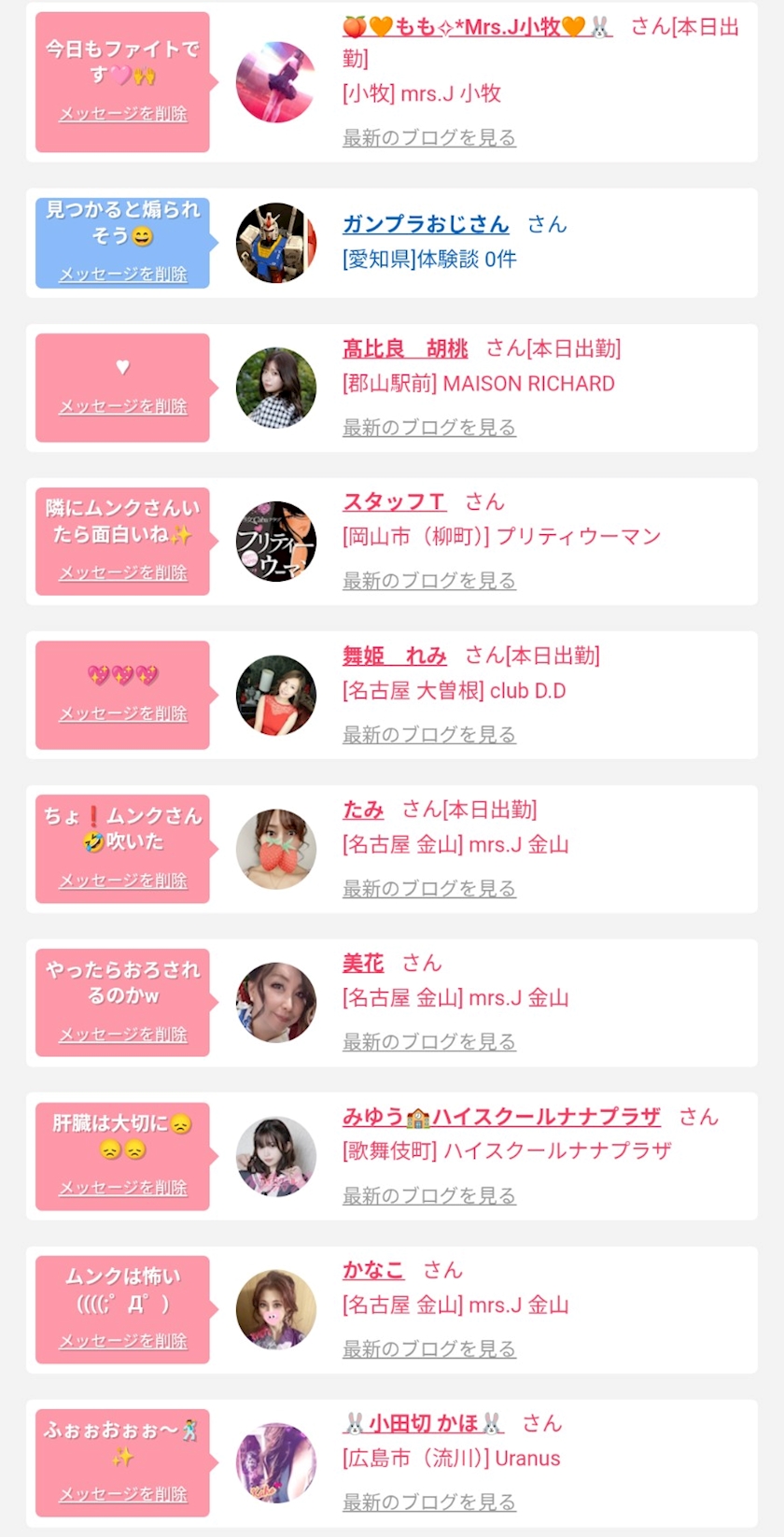The image size is (784, 1537).
Task: View スタッフT's latest blog
Action: [428, 581]
